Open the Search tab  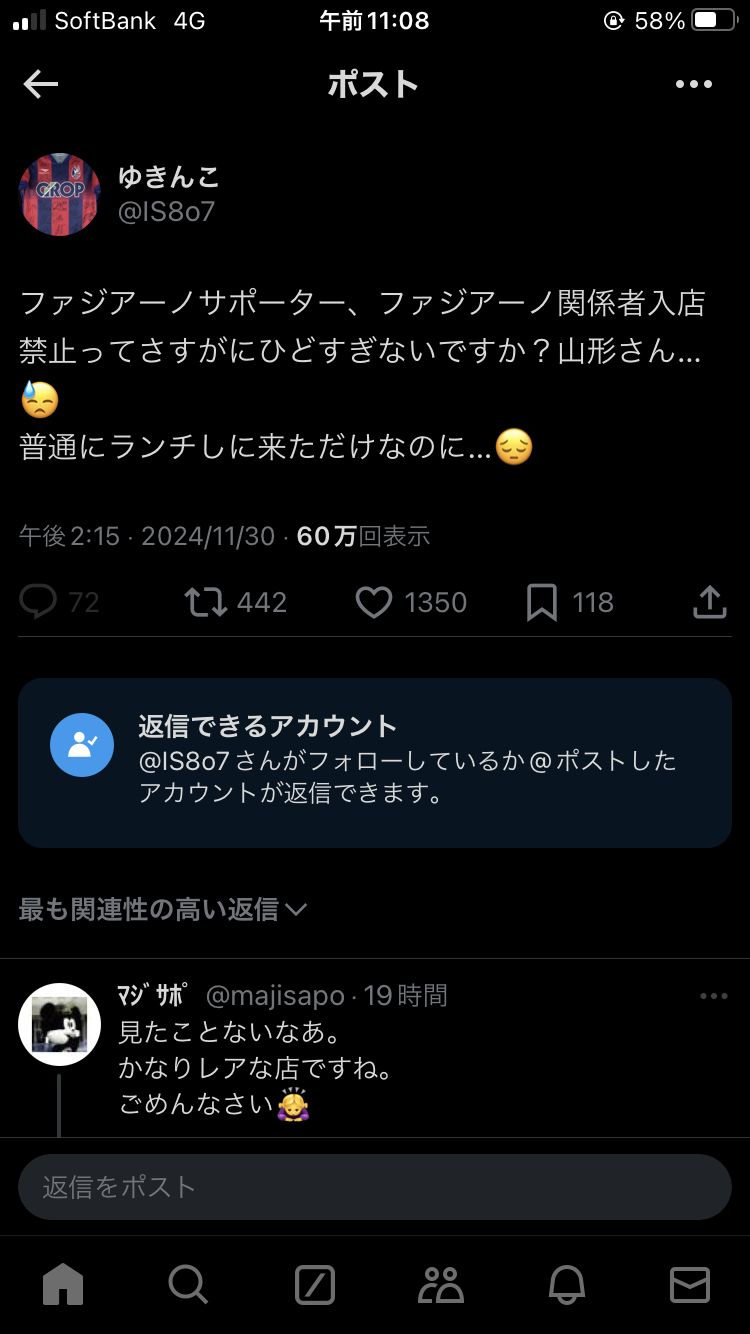[188, 1284]
